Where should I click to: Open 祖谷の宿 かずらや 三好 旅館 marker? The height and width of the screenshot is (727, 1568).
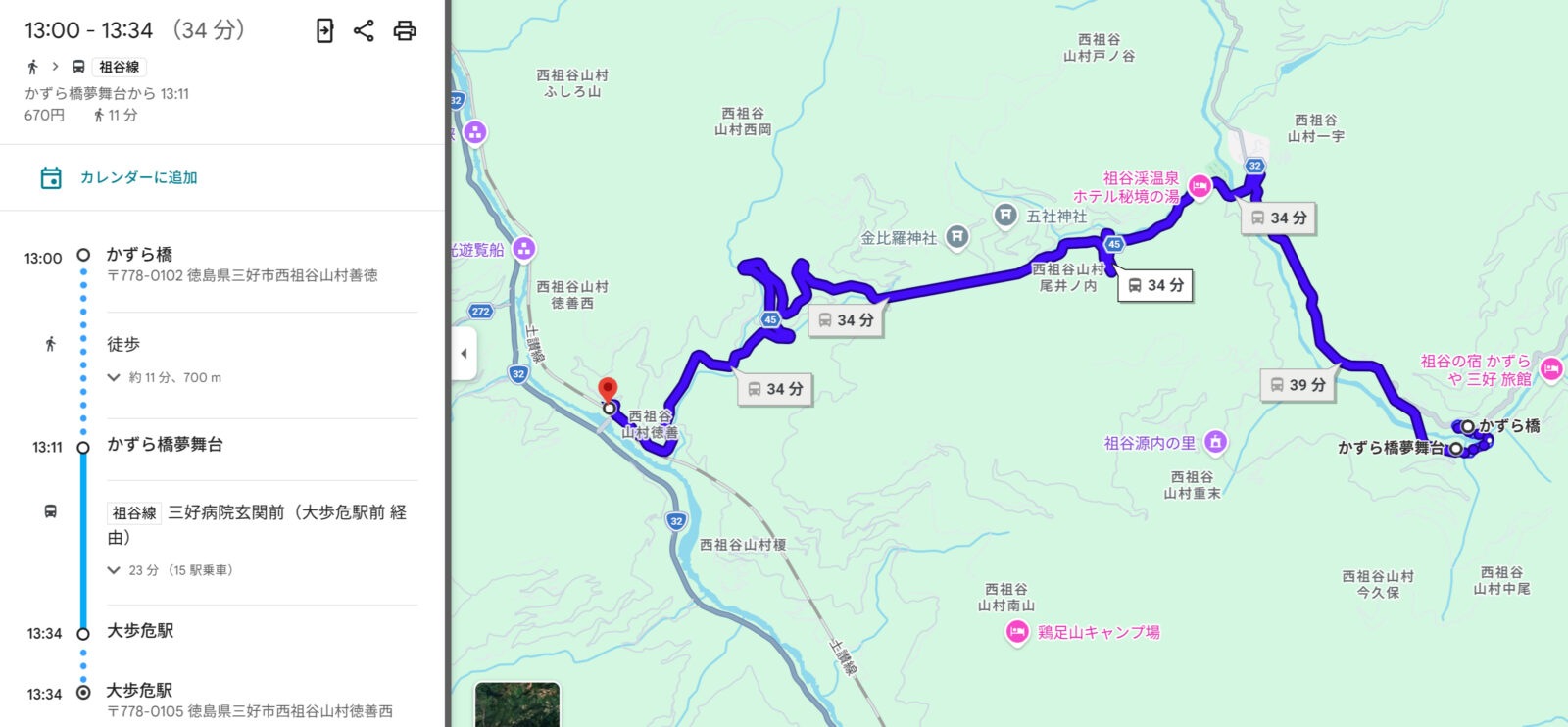click(x=1550, y=369)
